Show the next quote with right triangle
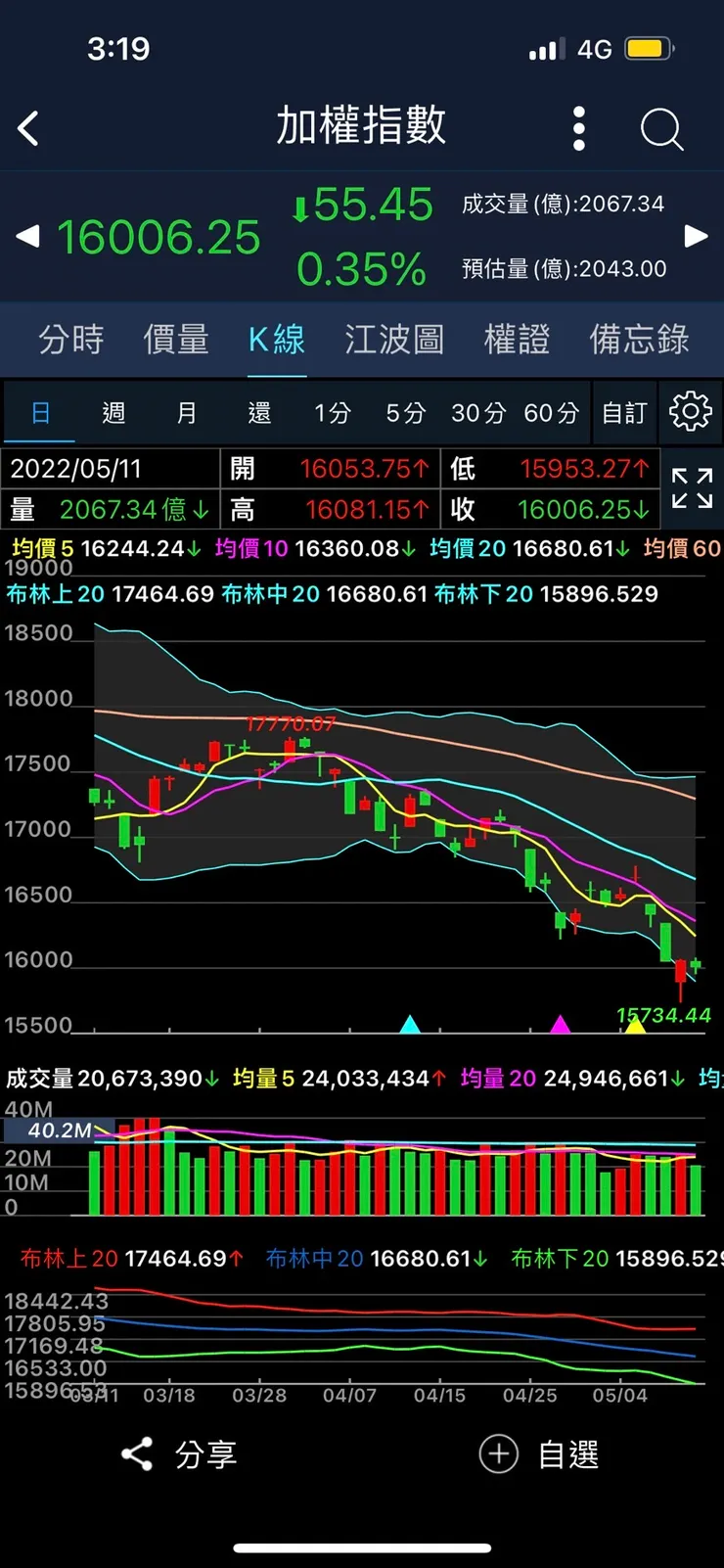 (696, 236)
